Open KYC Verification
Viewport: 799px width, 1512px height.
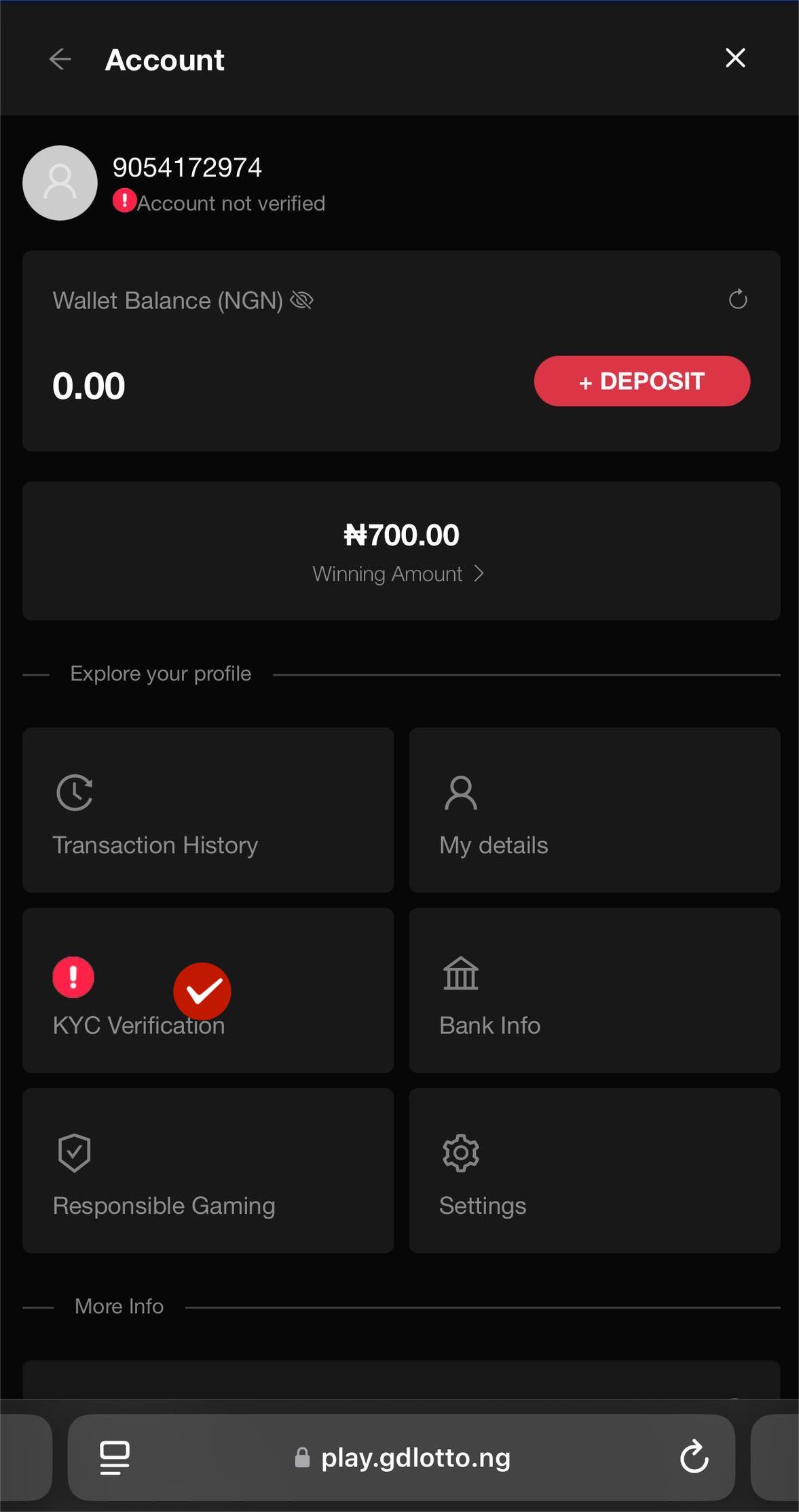[208, 990]
